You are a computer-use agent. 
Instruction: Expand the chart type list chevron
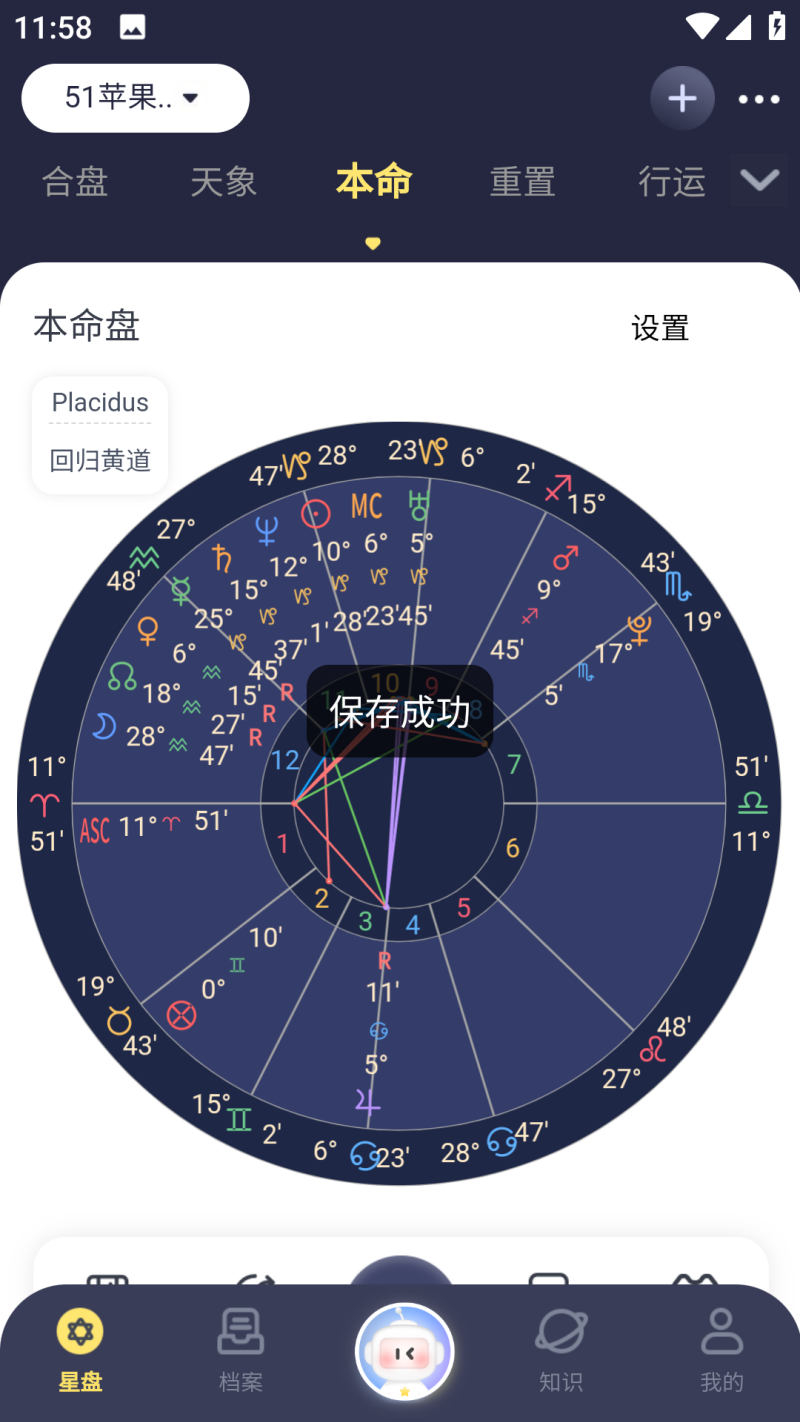759,180
